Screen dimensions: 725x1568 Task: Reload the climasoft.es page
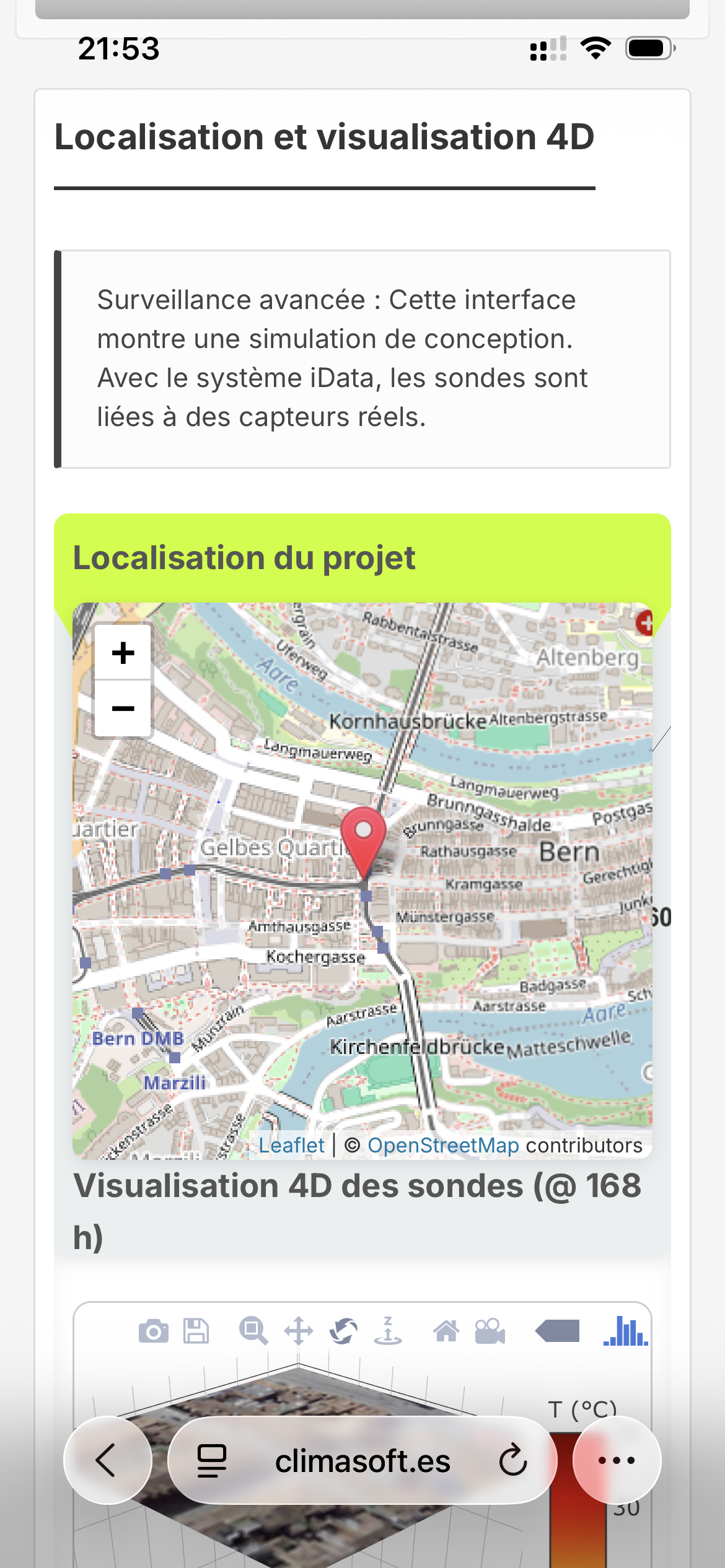[x=513, y=1460]
